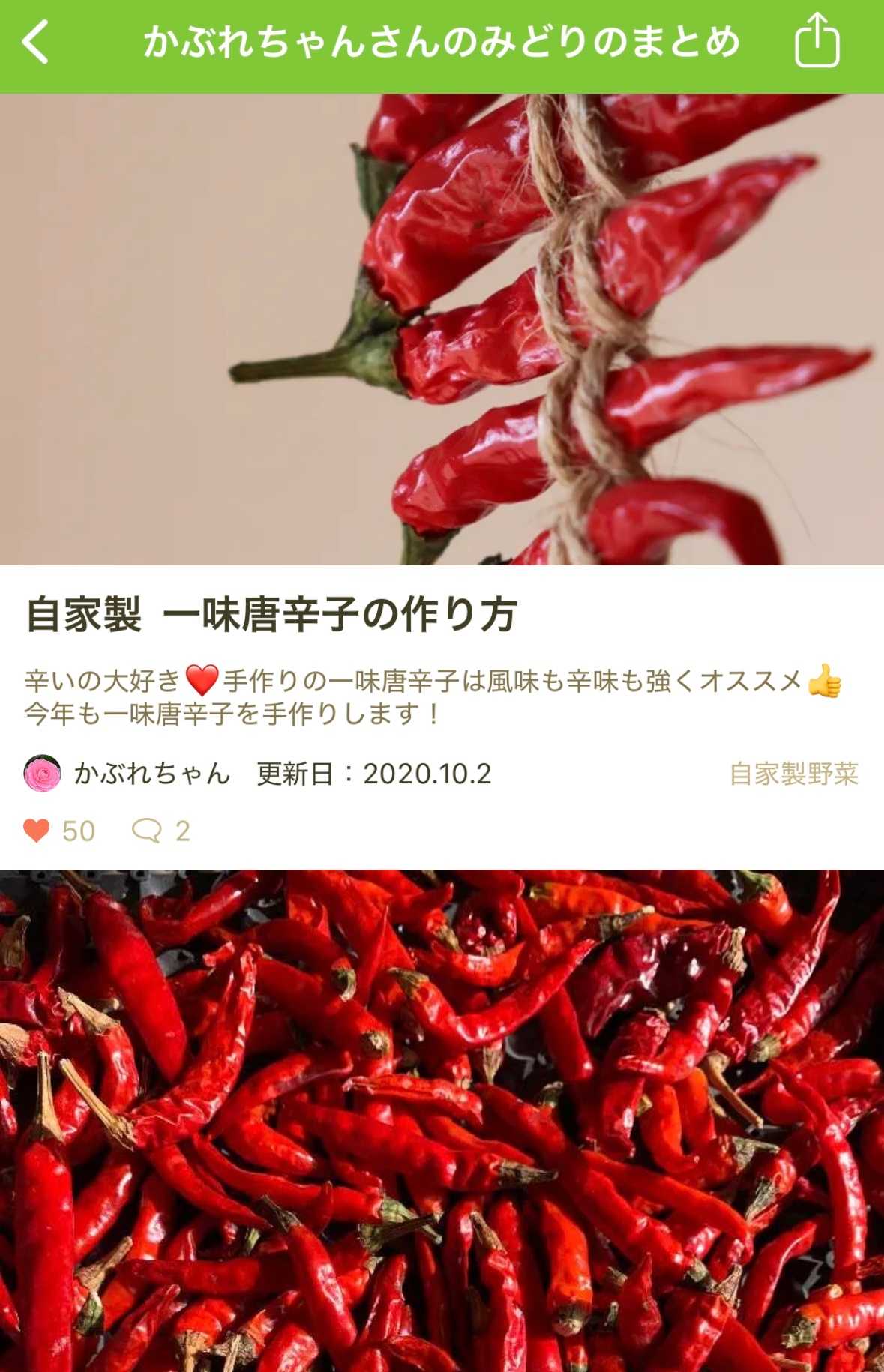Viewport: 884px width, 1372px height.
Task: Open かぶれちゃん's profile
Action: (127, 774)
